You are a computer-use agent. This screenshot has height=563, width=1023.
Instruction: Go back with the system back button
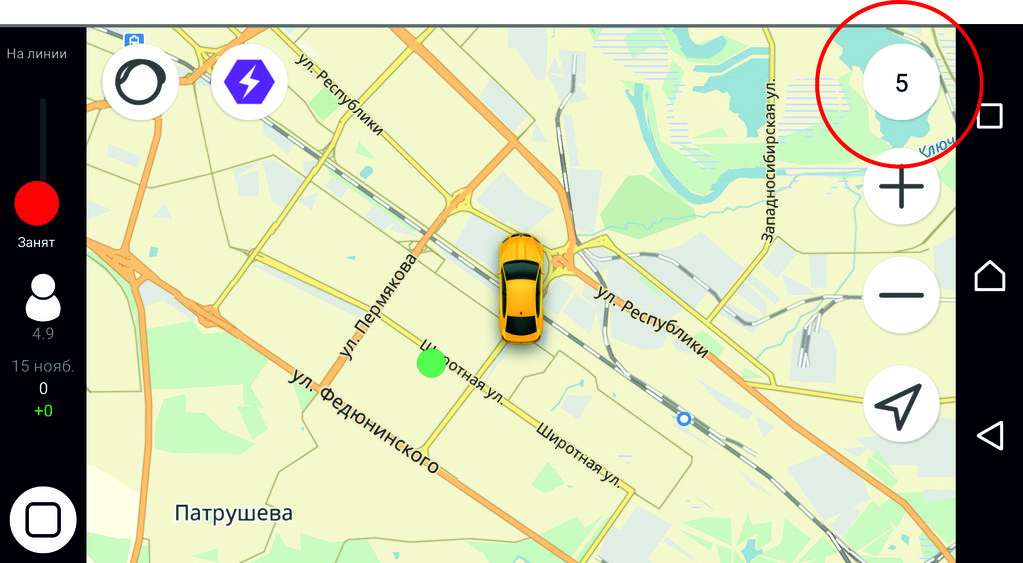point(989,435)
